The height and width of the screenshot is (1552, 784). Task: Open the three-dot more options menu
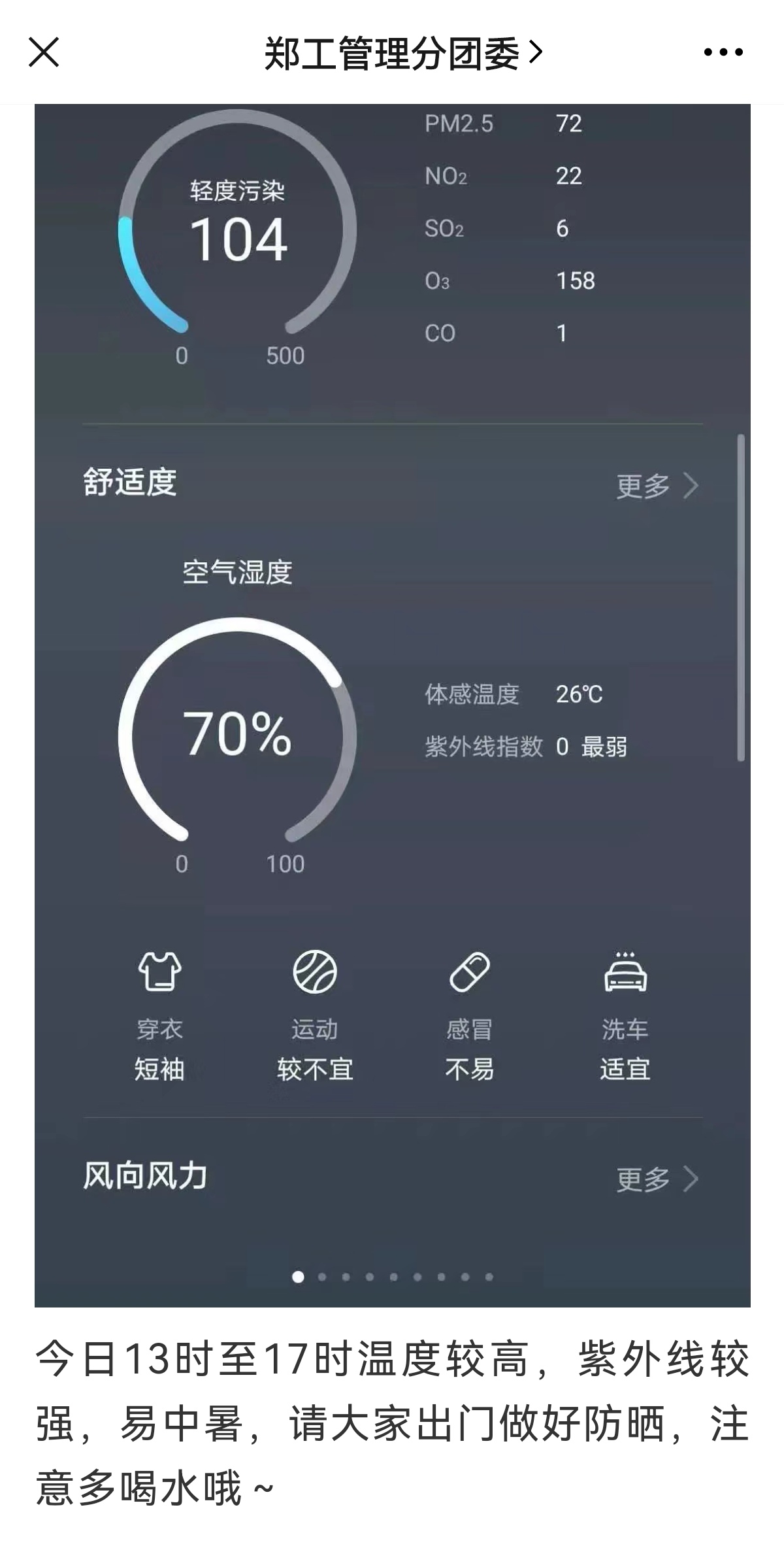[723, 52]
